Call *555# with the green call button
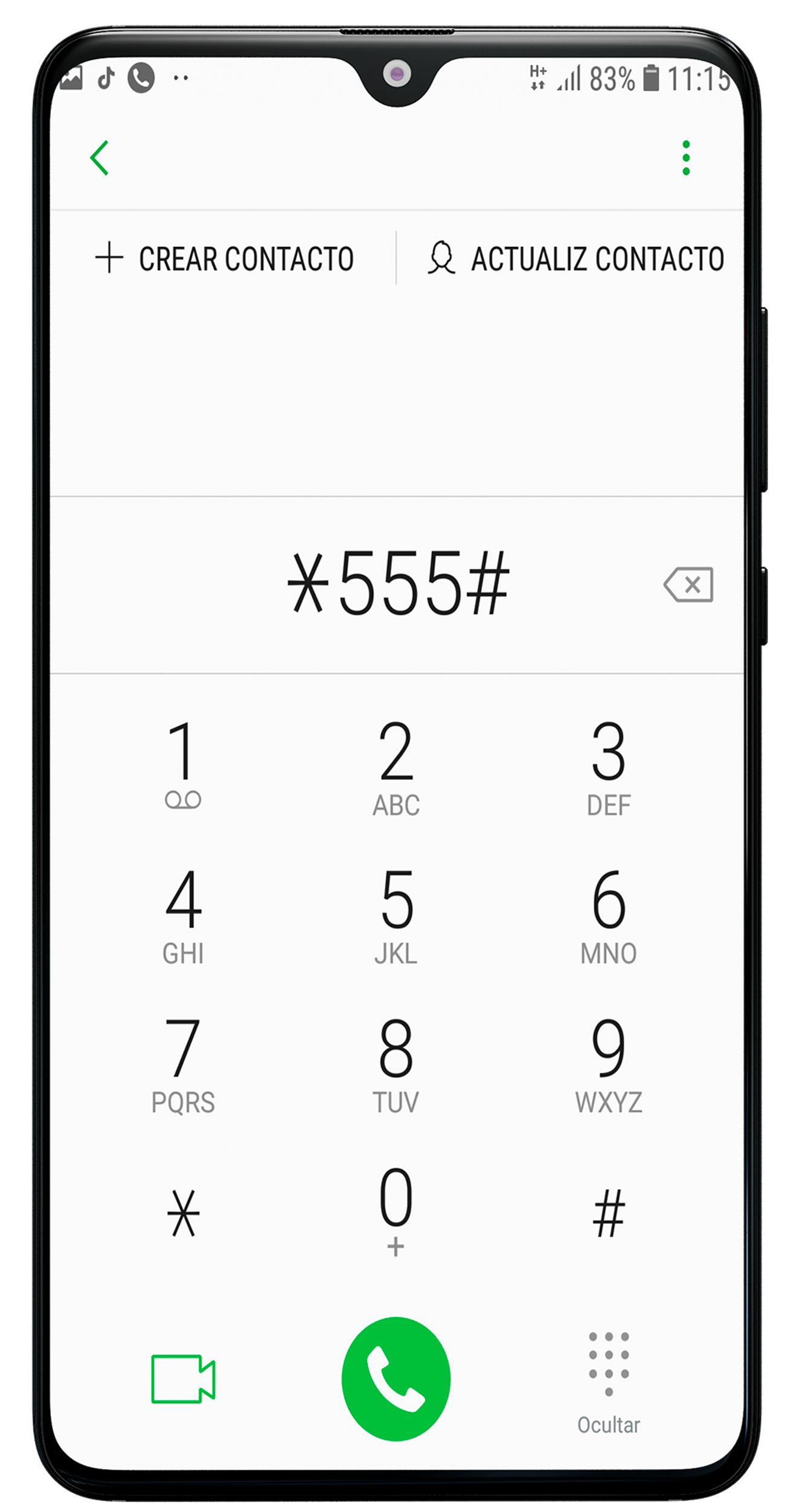 coord(396,1378)
